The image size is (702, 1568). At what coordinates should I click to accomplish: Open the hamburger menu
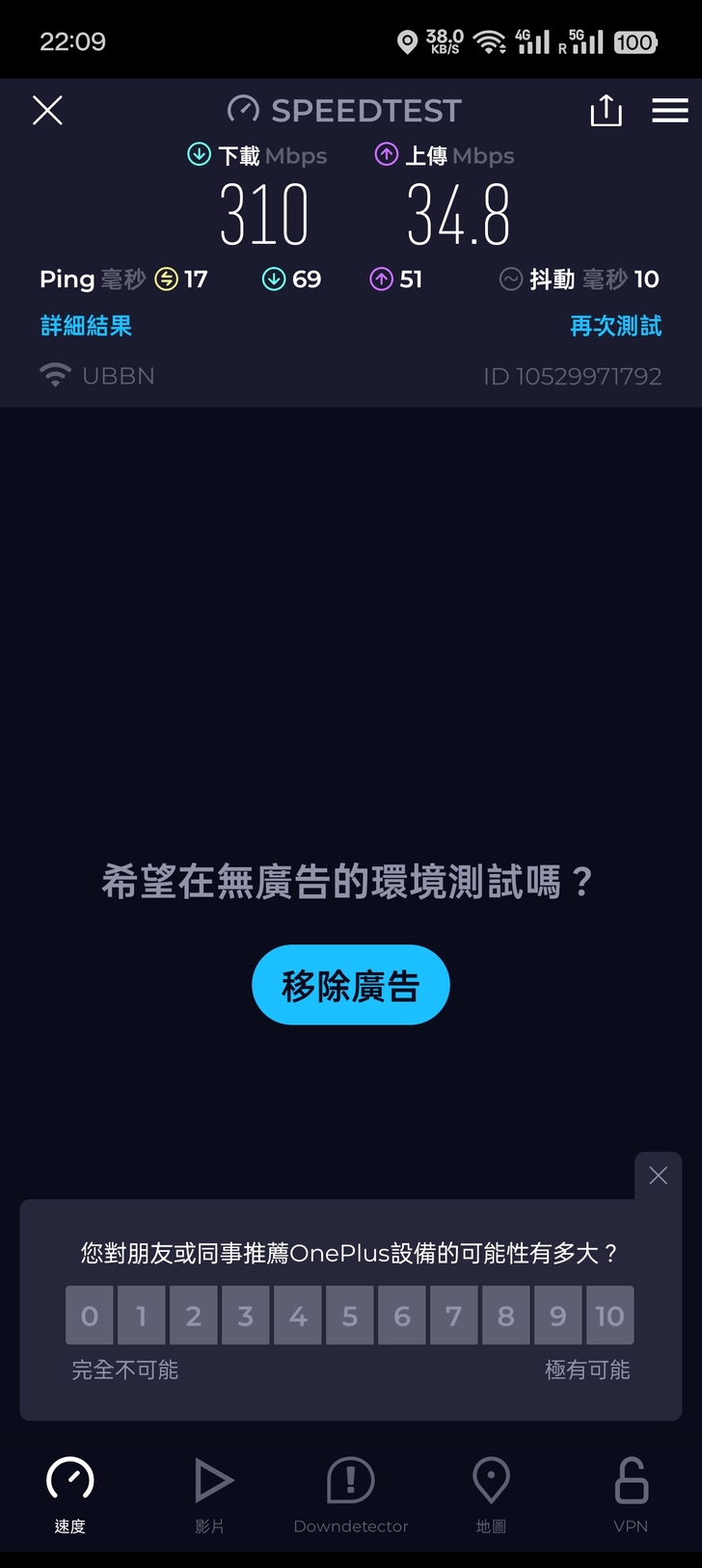(669, 111)
